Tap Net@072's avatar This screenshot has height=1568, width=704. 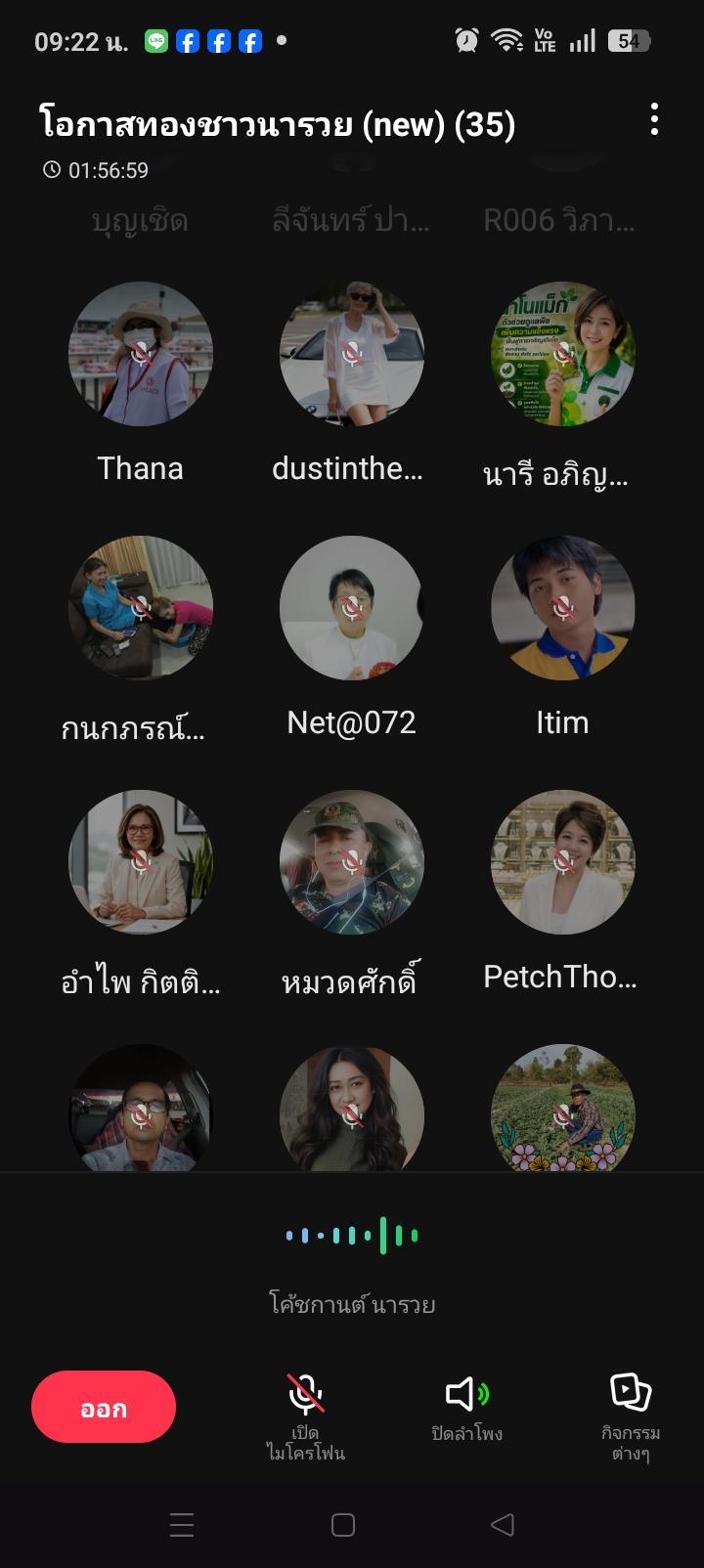point(352,608)
